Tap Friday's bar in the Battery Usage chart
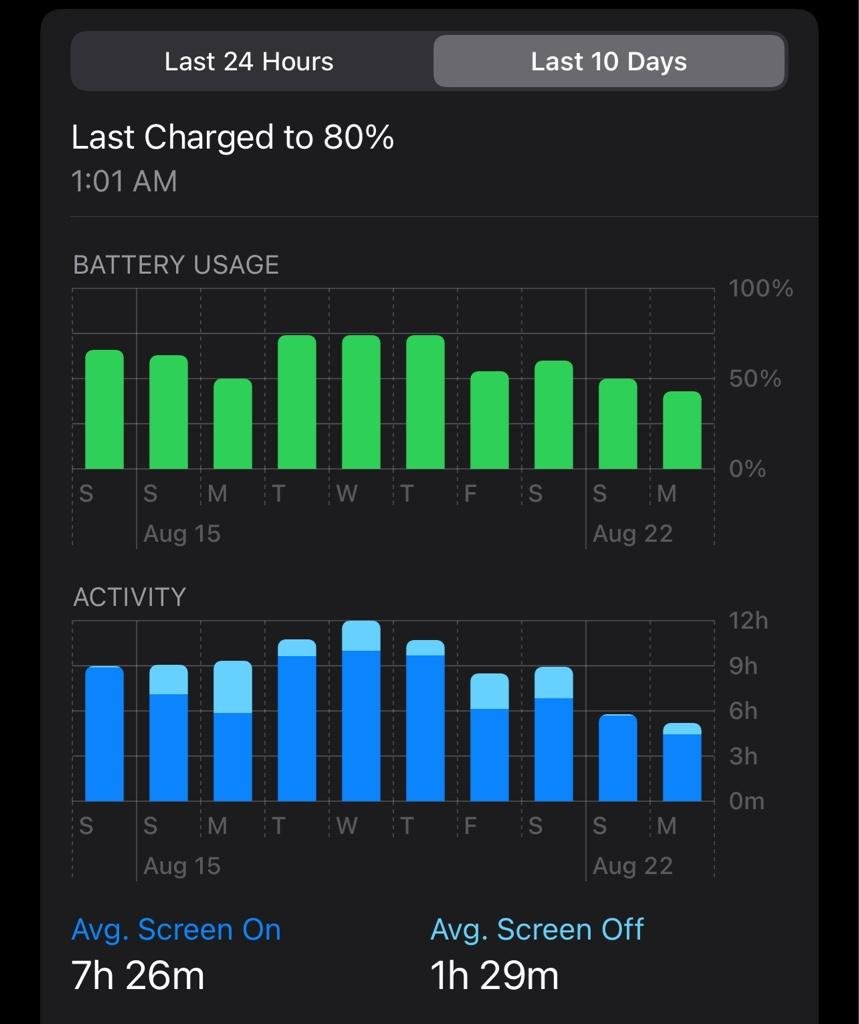 coord(489,420)
